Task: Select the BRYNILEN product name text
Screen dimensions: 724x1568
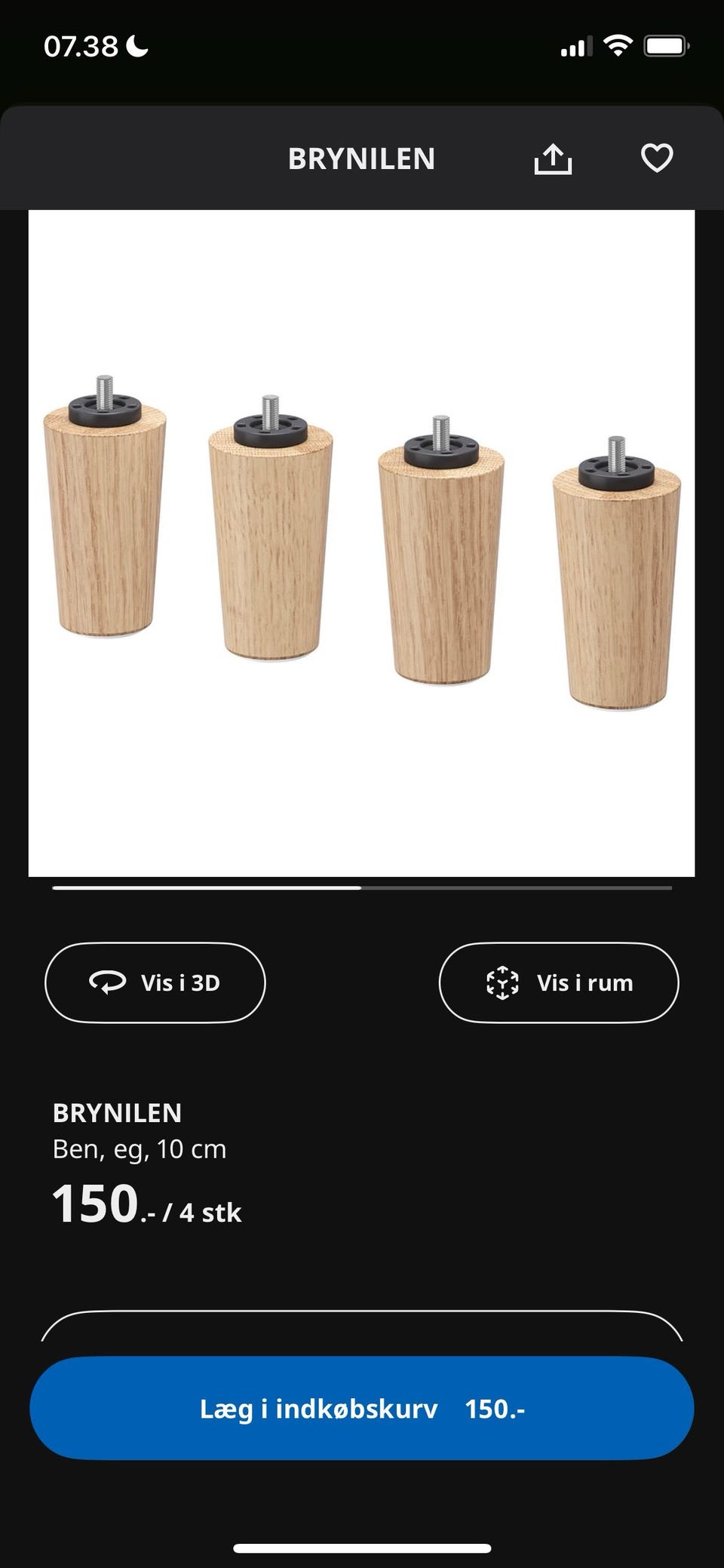Action: [x=116, y=1112]
